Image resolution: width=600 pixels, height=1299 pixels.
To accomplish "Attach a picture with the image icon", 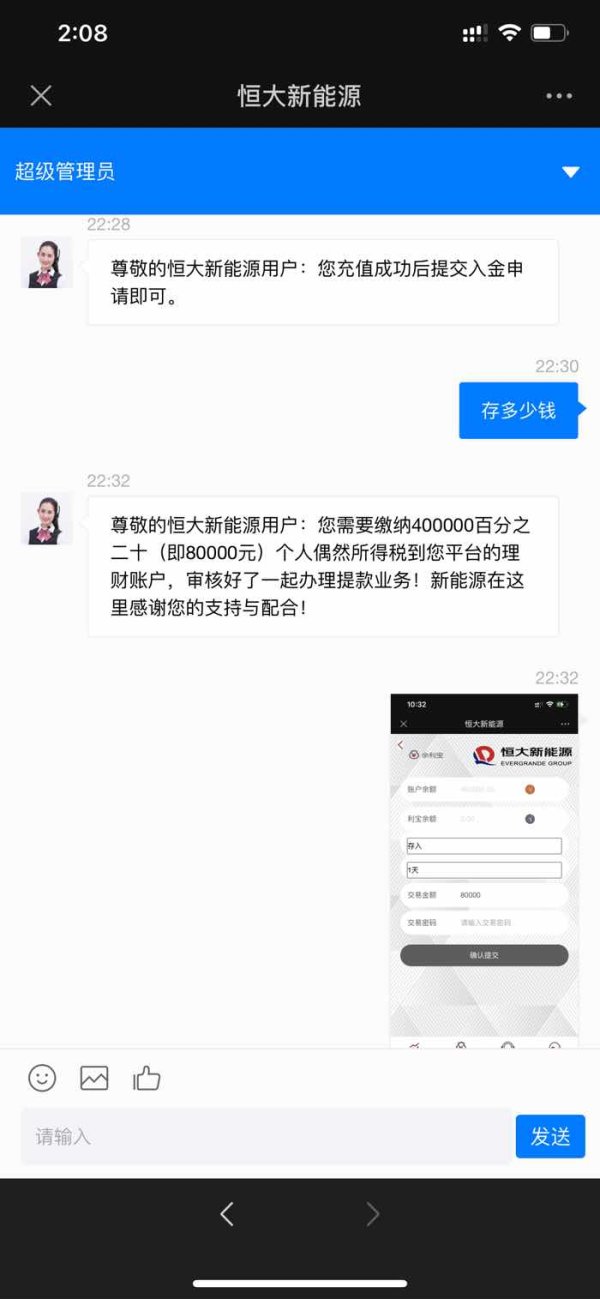I will pyautogui.click(x=94, y=1077).
